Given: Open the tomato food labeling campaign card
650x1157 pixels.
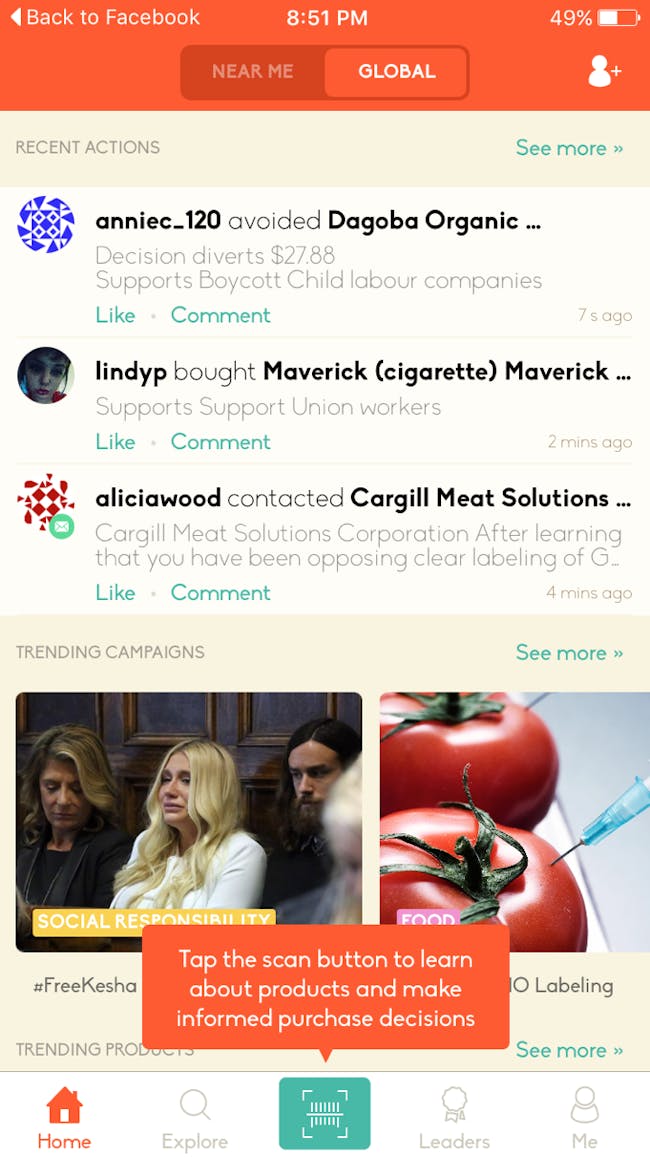Looking at the screenshot, I should (515, 822).
